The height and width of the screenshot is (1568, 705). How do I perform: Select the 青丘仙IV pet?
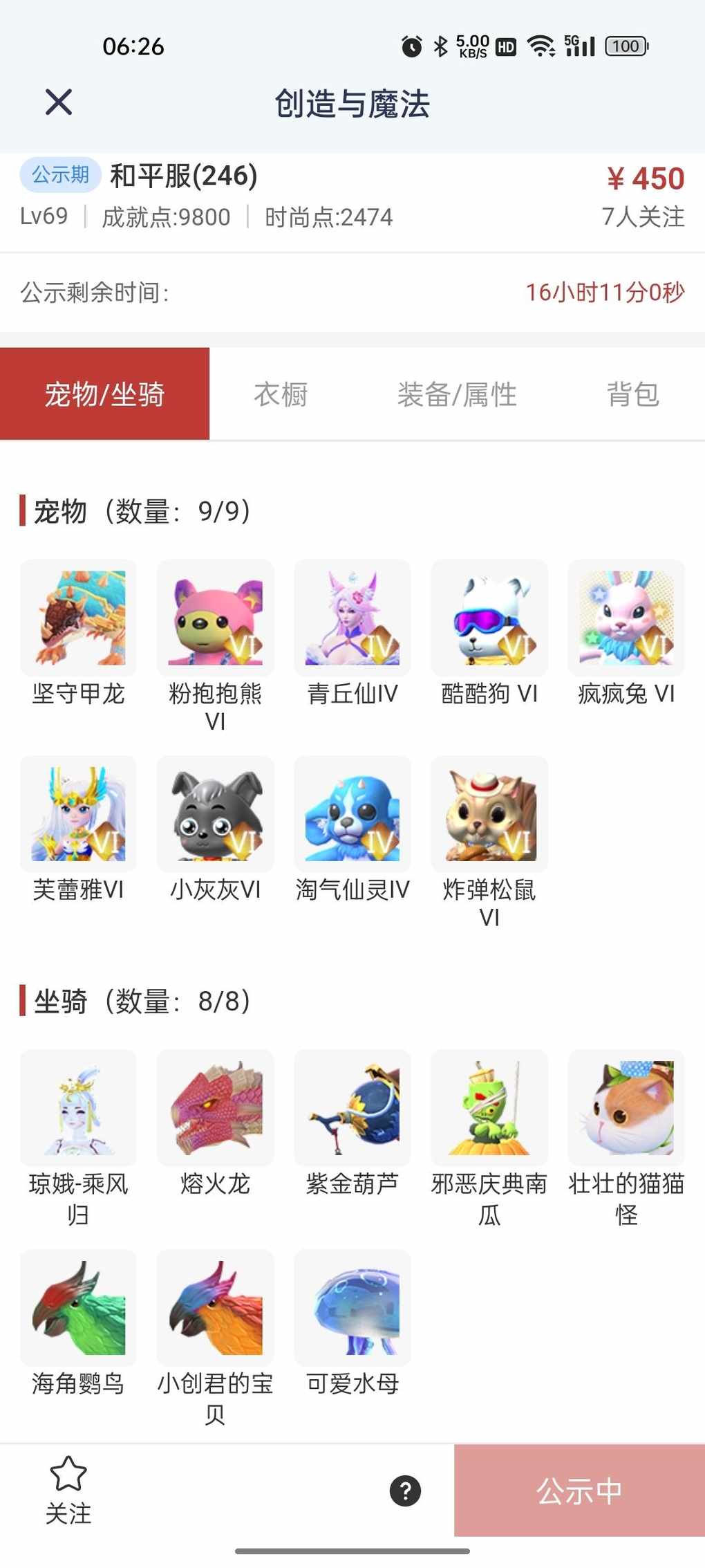[352, 618]
